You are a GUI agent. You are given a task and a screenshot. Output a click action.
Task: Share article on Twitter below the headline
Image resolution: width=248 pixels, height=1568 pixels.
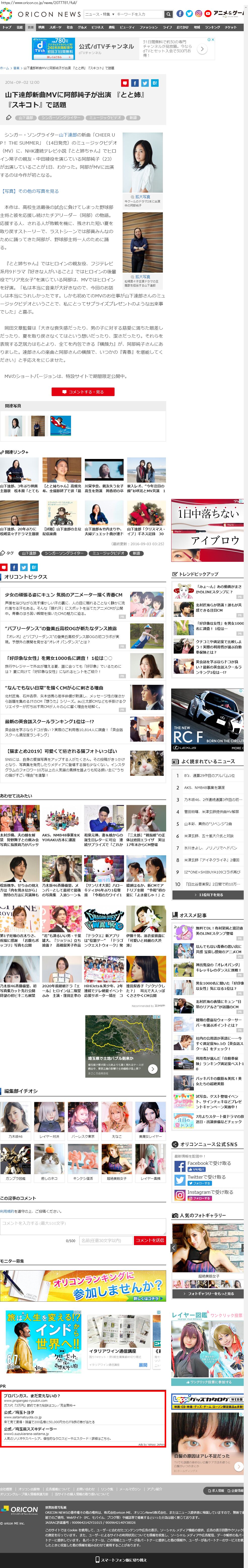[x=145, y=83]
